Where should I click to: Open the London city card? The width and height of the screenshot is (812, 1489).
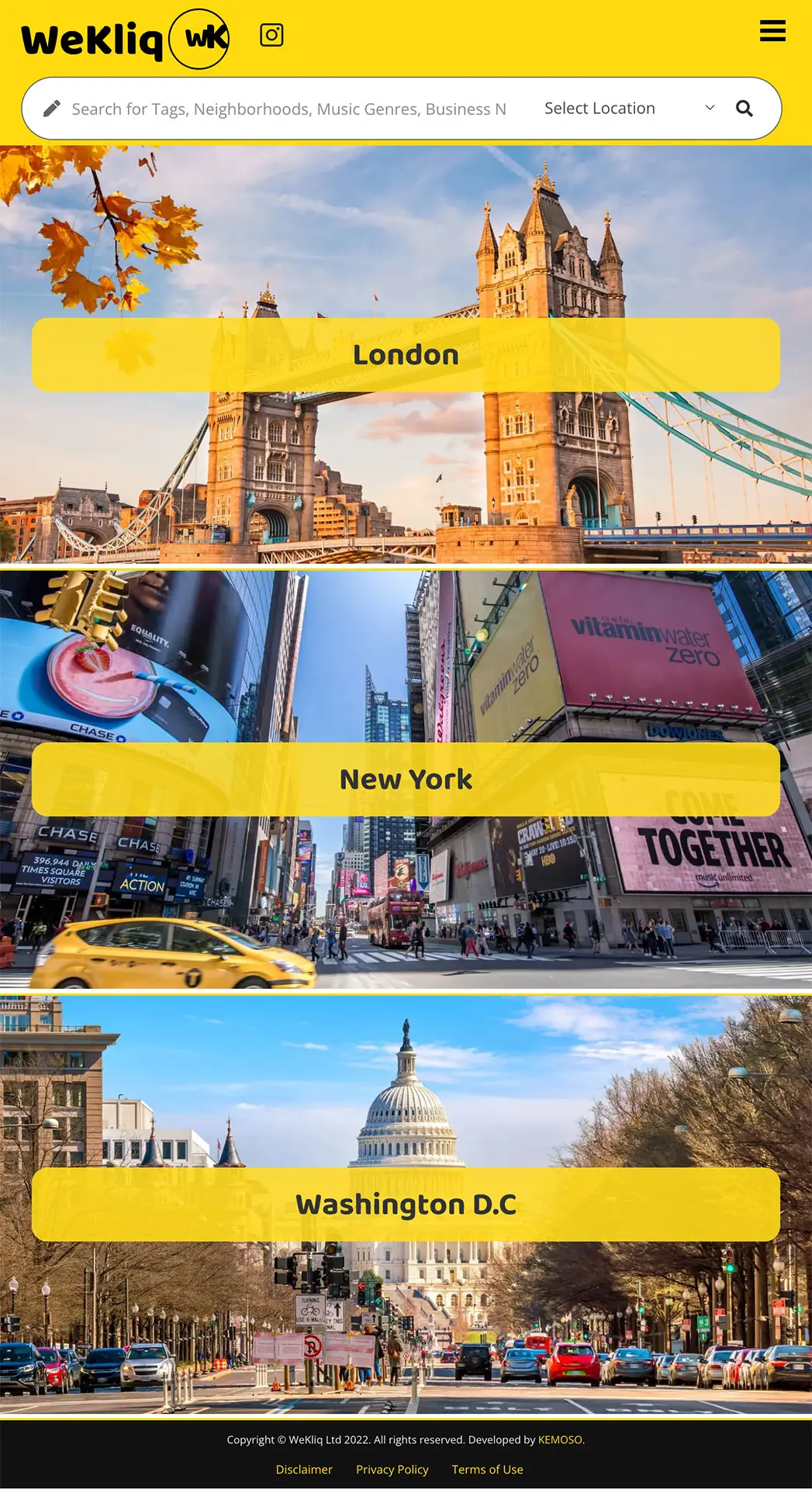406,354
